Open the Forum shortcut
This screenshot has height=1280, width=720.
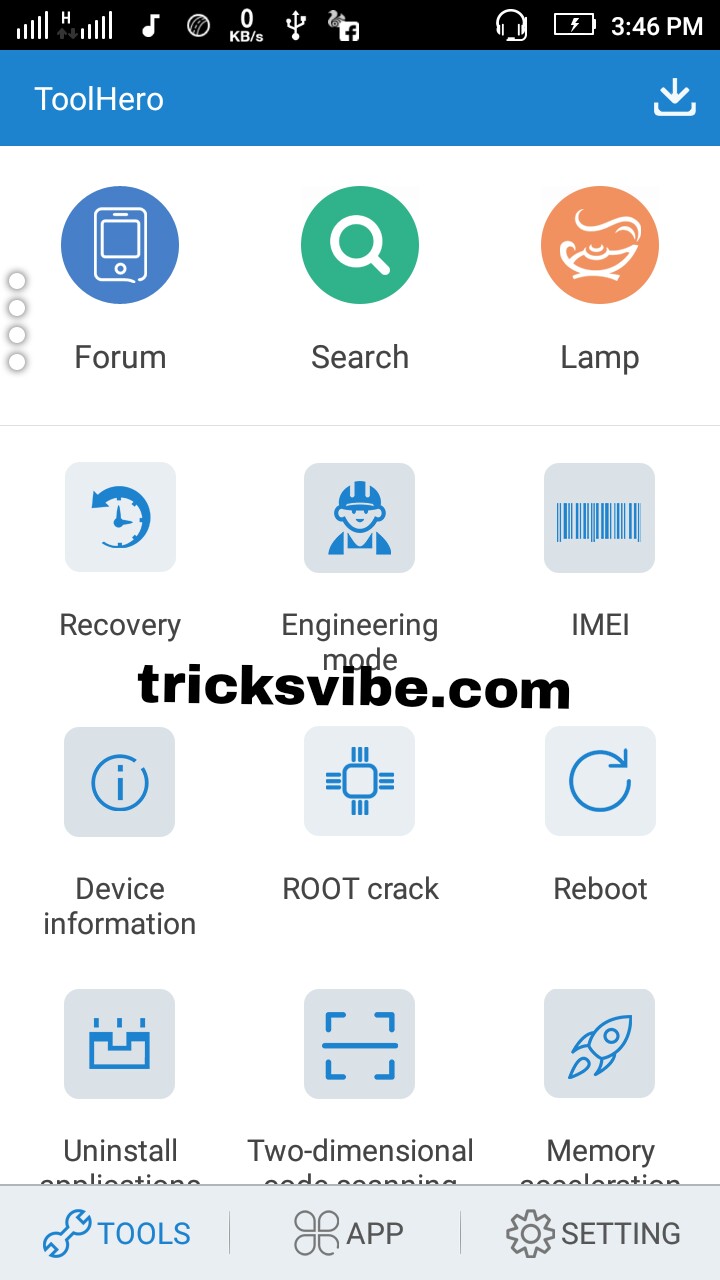point(120,245)
